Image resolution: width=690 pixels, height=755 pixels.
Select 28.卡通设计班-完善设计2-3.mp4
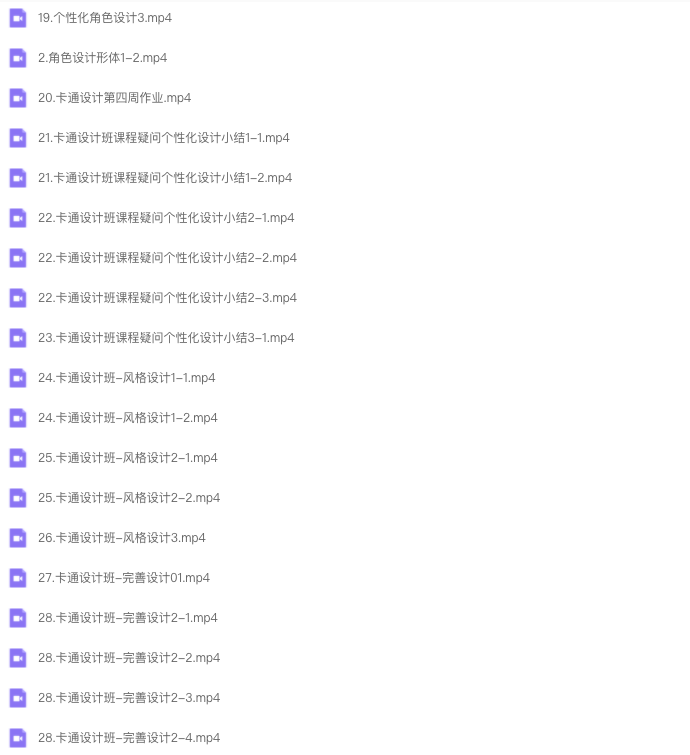tap(129, 698)
